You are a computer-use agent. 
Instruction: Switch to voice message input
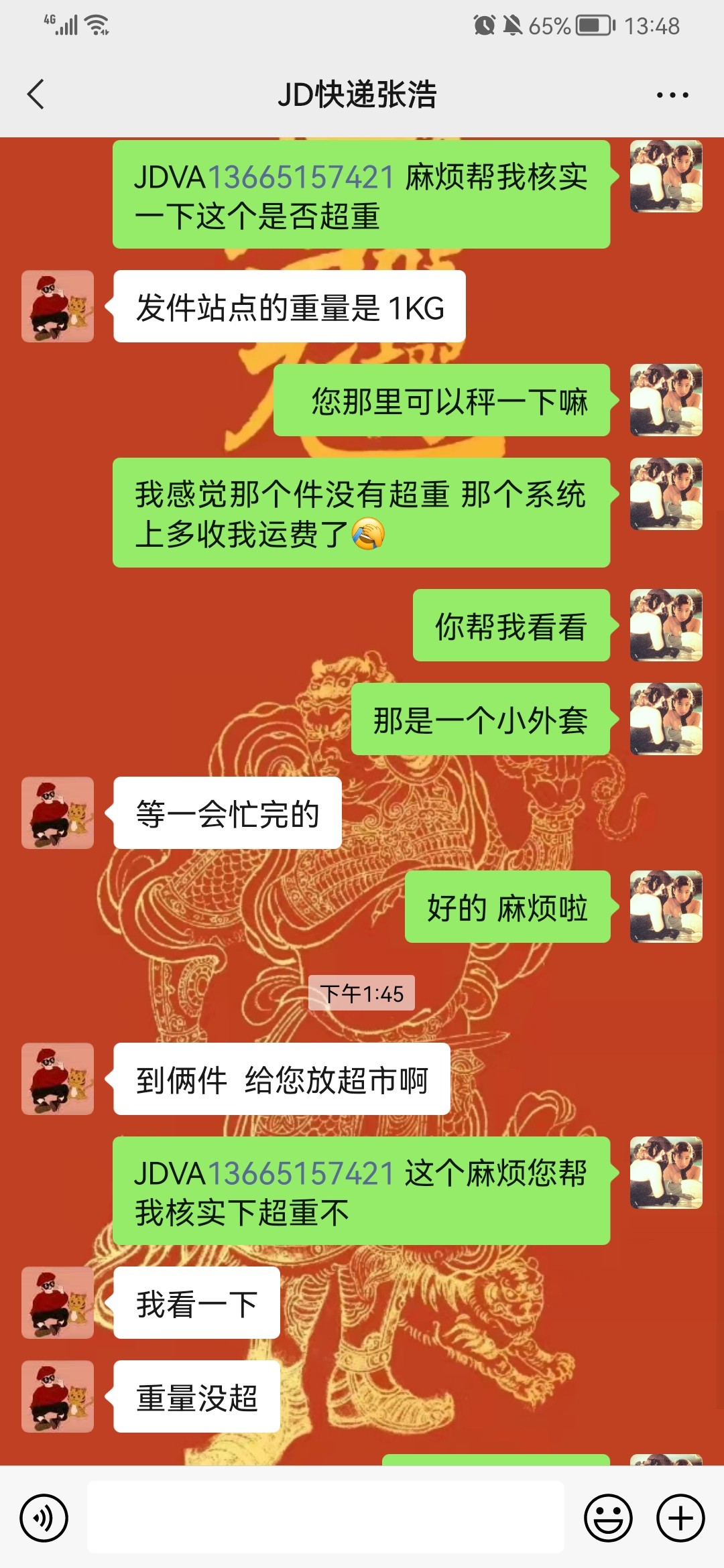44,1518
